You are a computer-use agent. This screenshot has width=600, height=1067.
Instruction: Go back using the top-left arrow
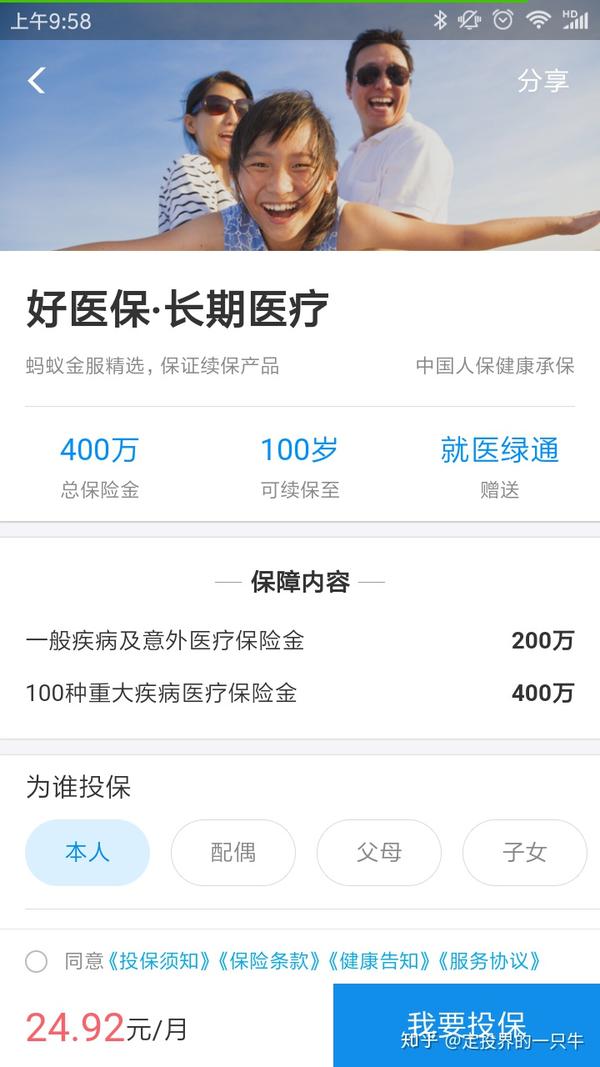coord(37,80)
